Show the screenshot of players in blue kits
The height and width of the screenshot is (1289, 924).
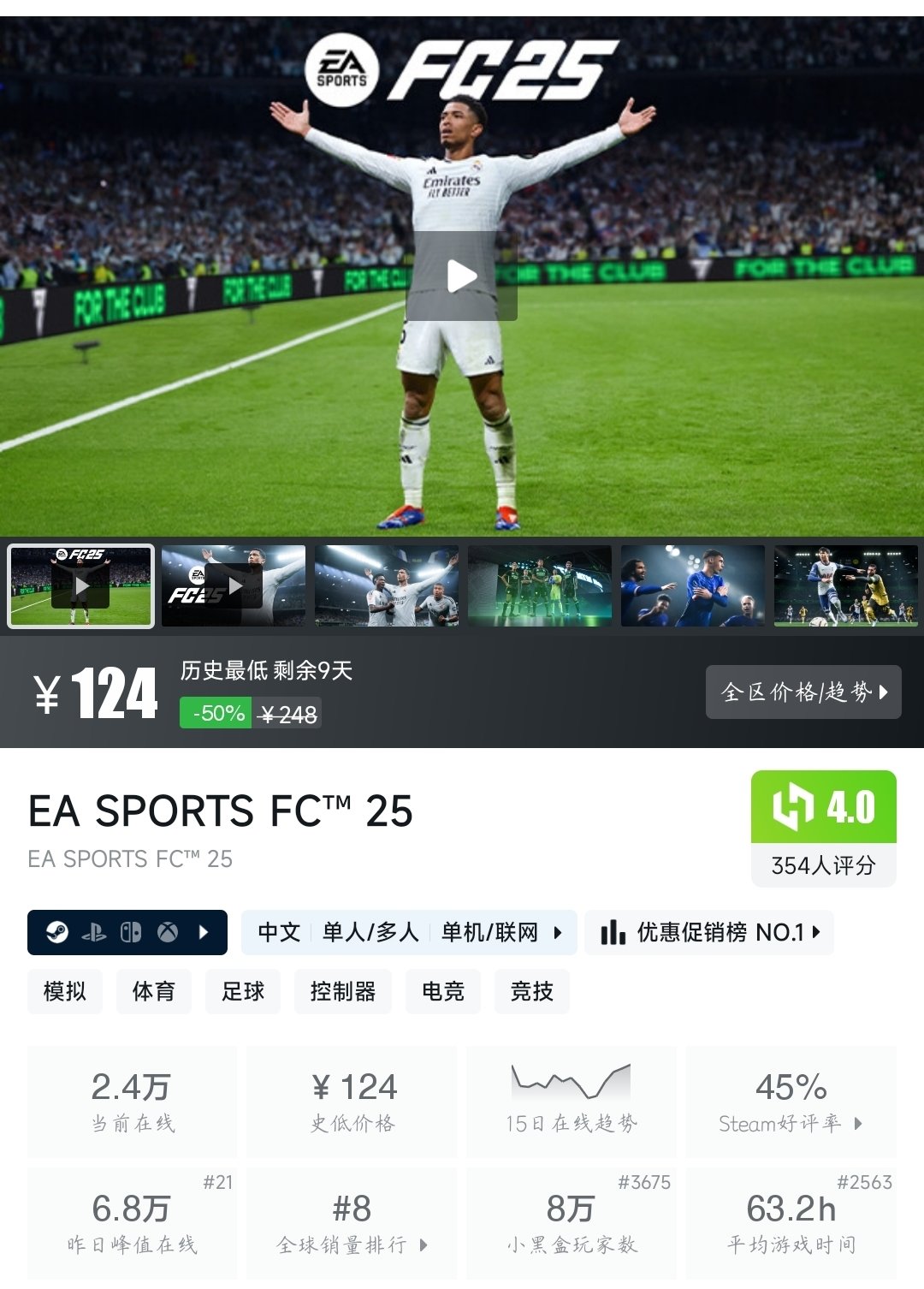693,586
